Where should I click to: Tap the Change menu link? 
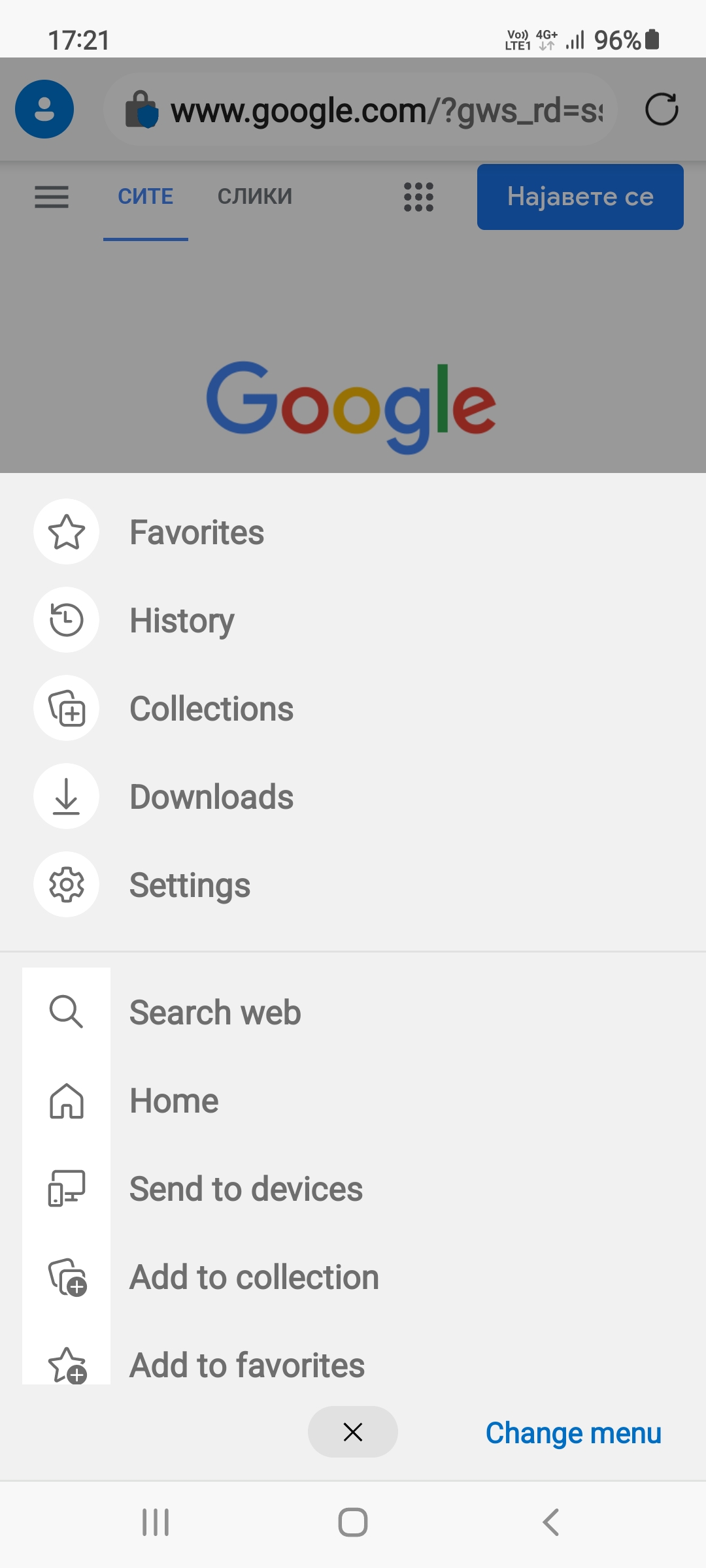pyautogui.click(x=573, y=1433)
